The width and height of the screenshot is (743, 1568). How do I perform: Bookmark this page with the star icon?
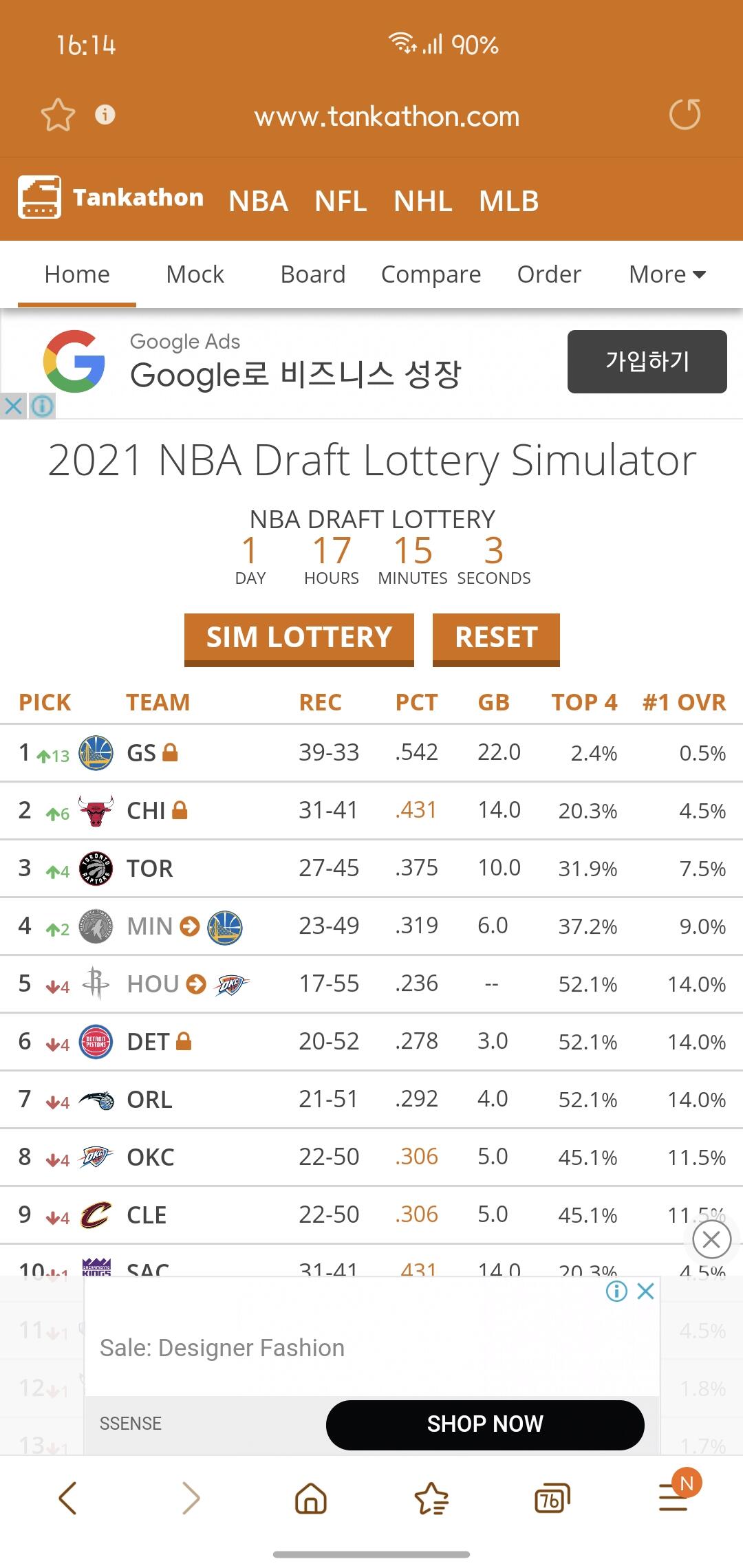click(58, 115)
